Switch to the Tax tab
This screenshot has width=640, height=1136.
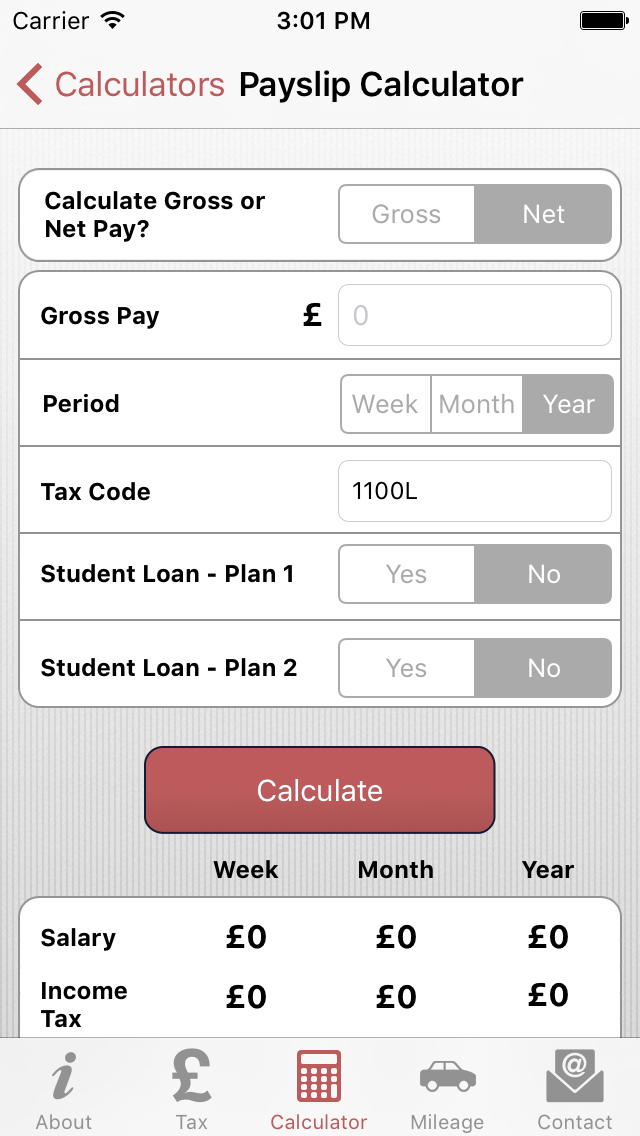pos(192,1090)
